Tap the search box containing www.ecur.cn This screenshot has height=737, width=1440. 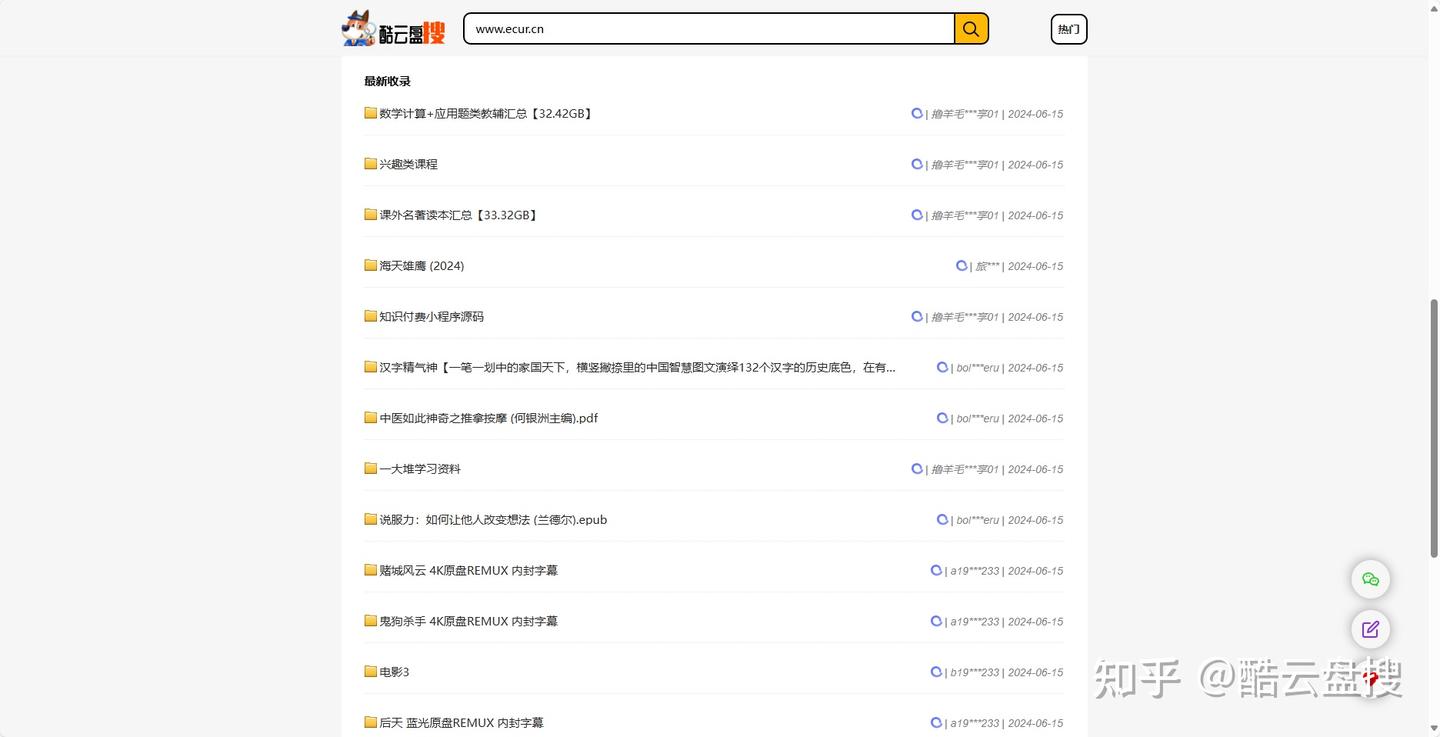[x=709, y=29]
